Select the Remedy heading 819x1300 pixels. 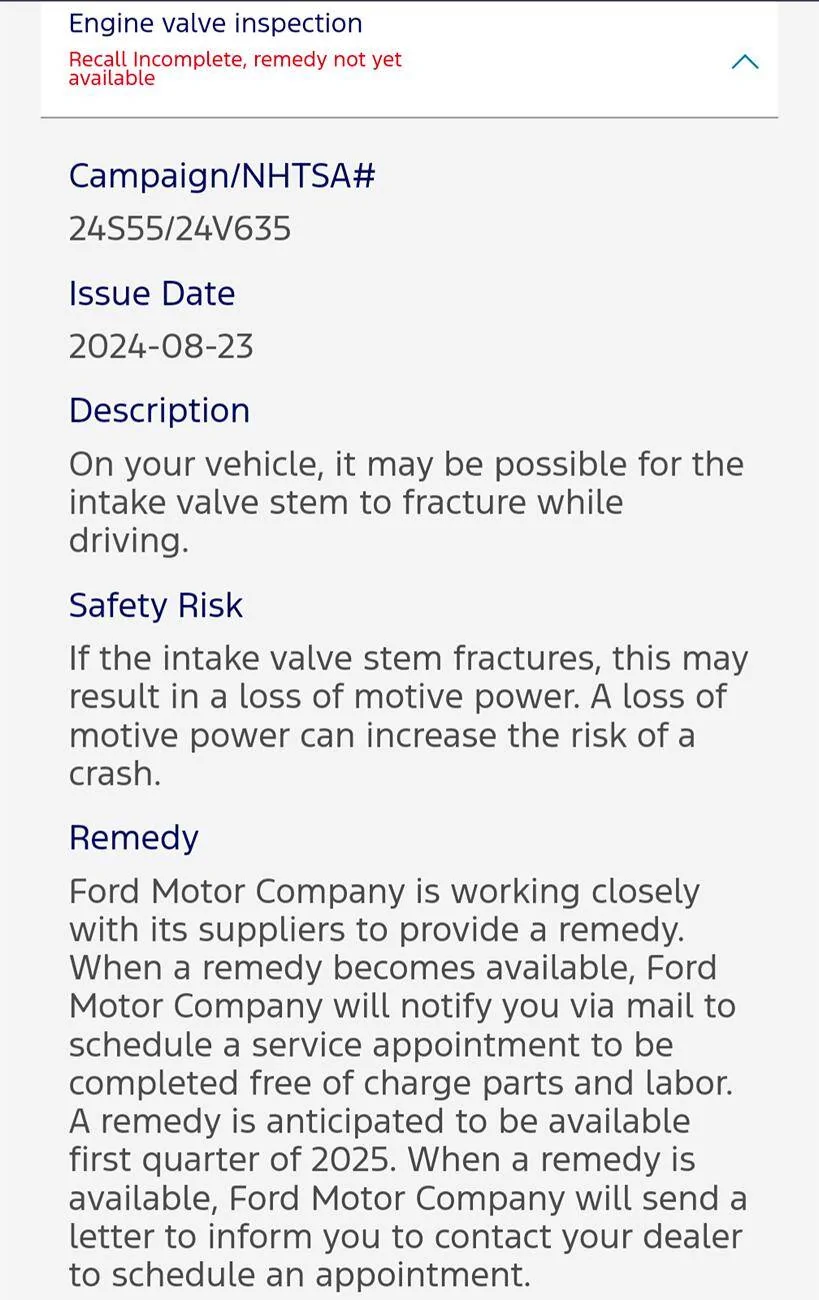pyautogui.click(x=134, y=837)
